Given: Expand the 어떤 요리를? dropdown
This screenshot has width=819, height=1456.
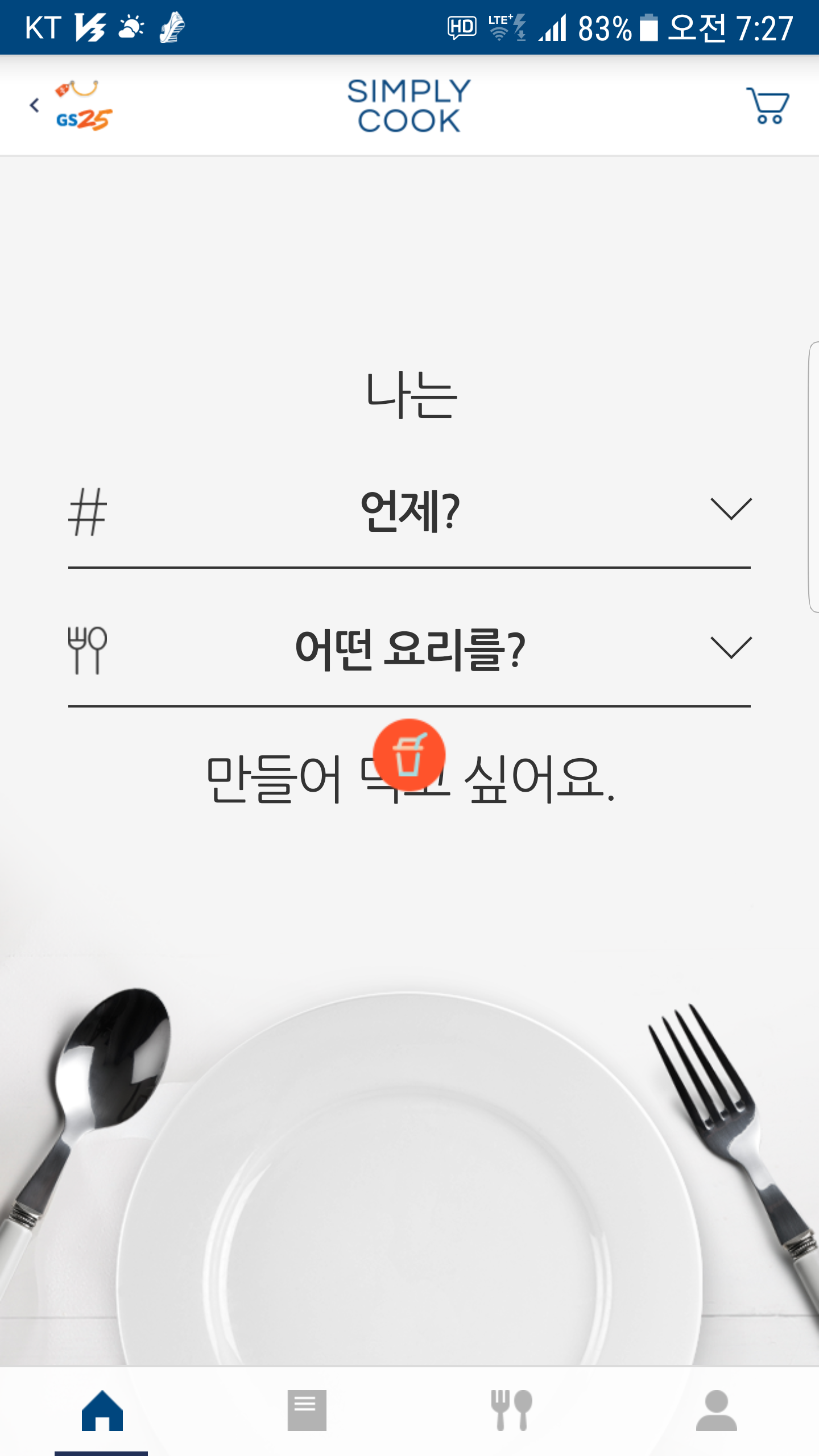Looking at the screenshot, I should point(731,648).
